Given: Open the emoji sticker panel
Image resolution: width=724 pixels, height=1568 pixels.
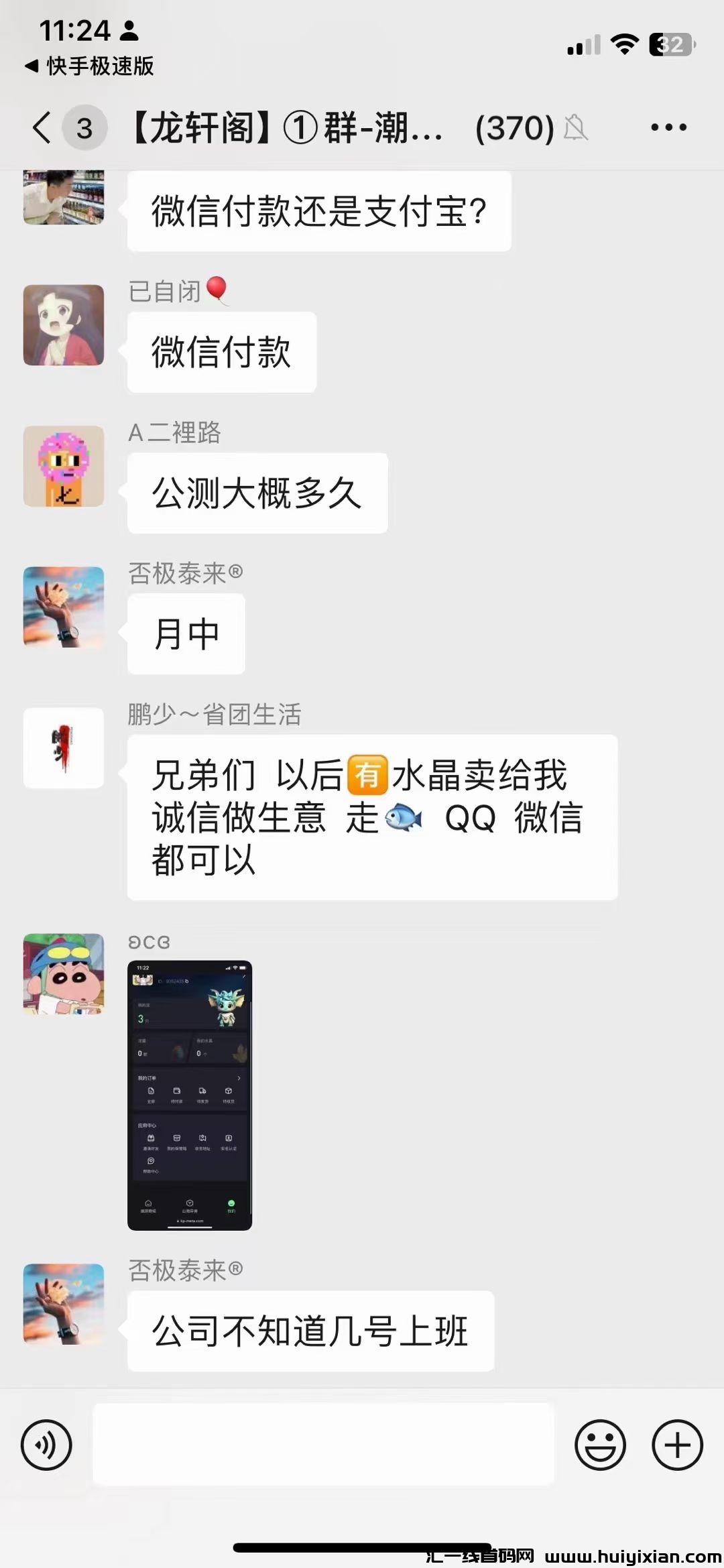Looking at the screenshot, I should [600, 1445].
